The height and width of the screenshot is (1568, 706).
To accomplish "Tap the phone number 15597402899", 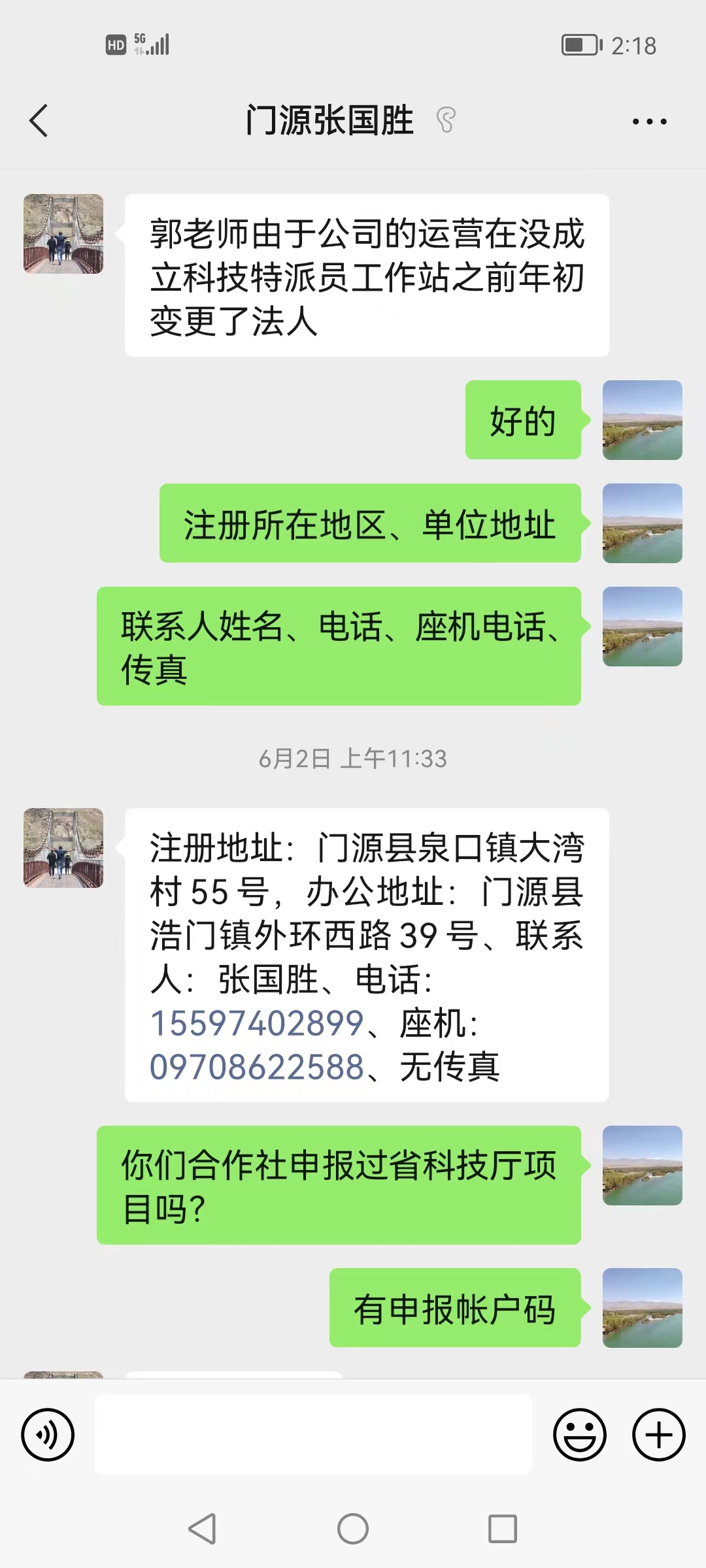I will coord(257,1024).
